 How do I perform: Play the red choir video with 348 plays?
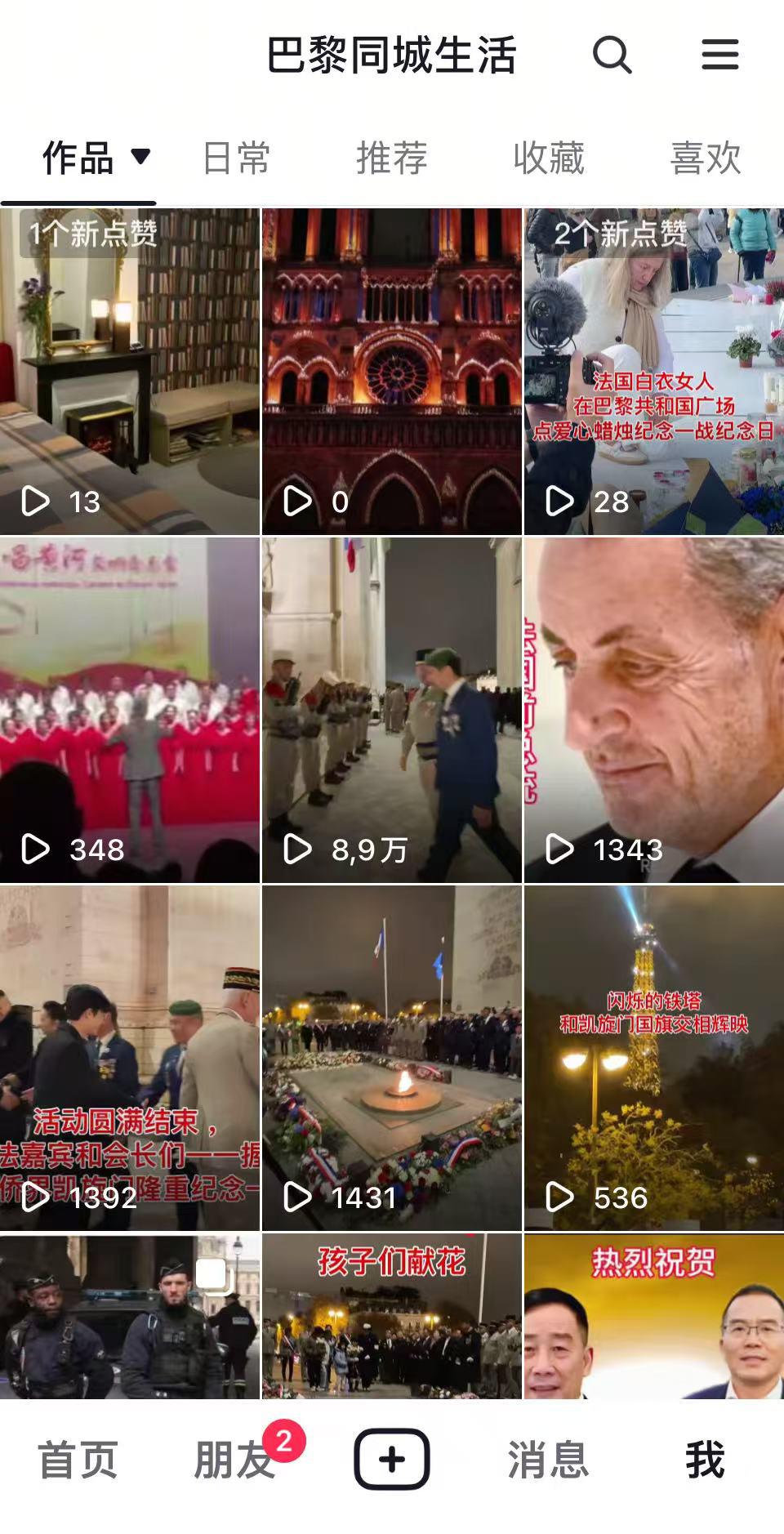tap(129, 709)
